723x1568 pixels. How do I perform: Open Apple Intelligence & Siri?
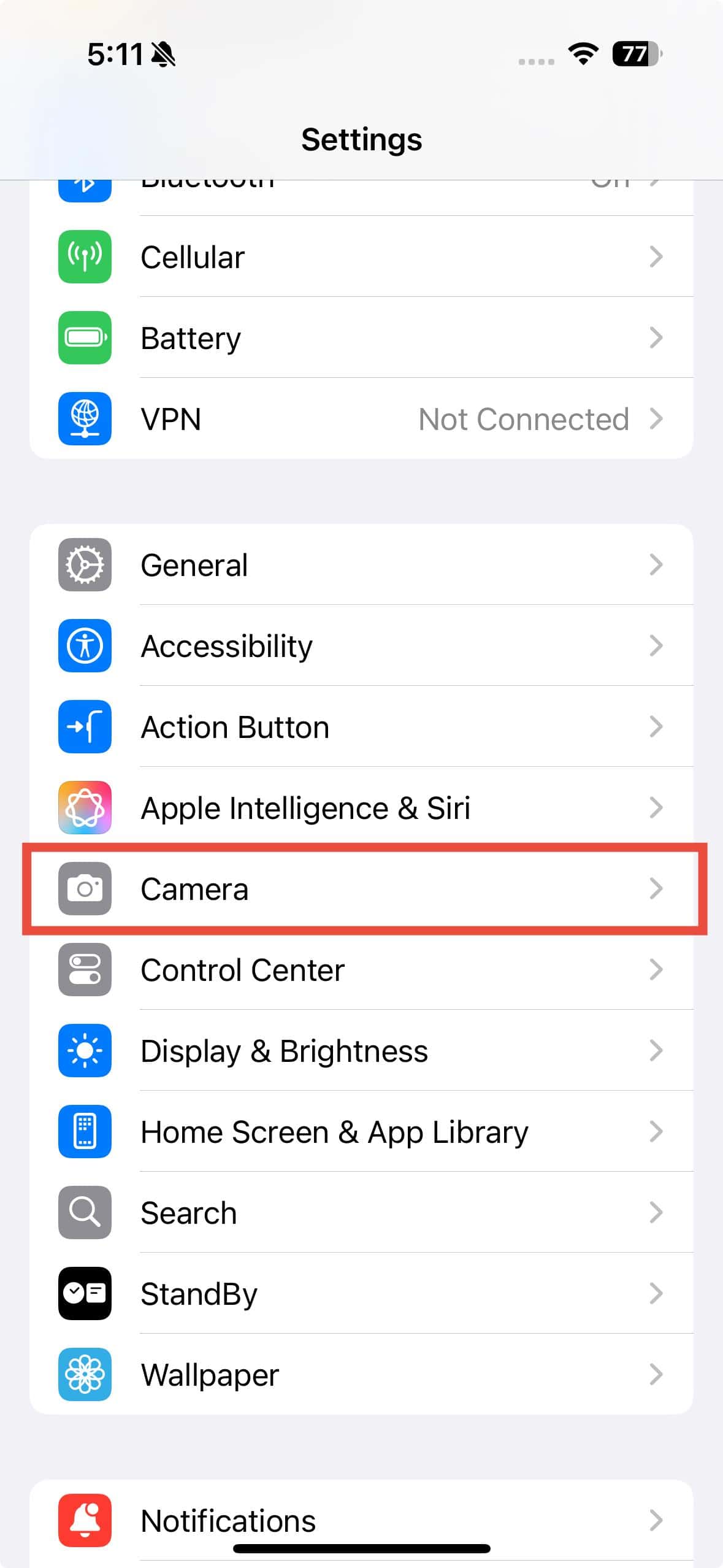[361, 807]
